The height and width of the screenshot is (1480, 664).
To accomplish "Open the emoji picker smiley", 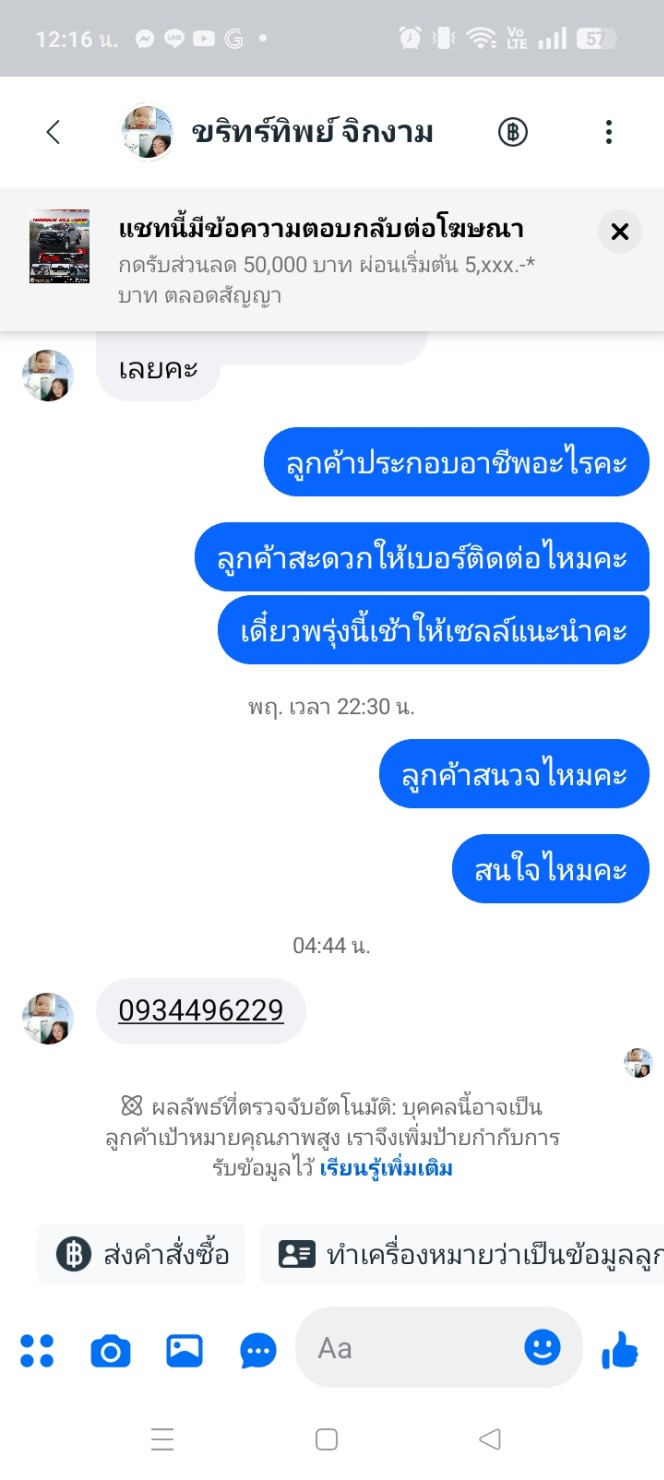I will 543,1348.
